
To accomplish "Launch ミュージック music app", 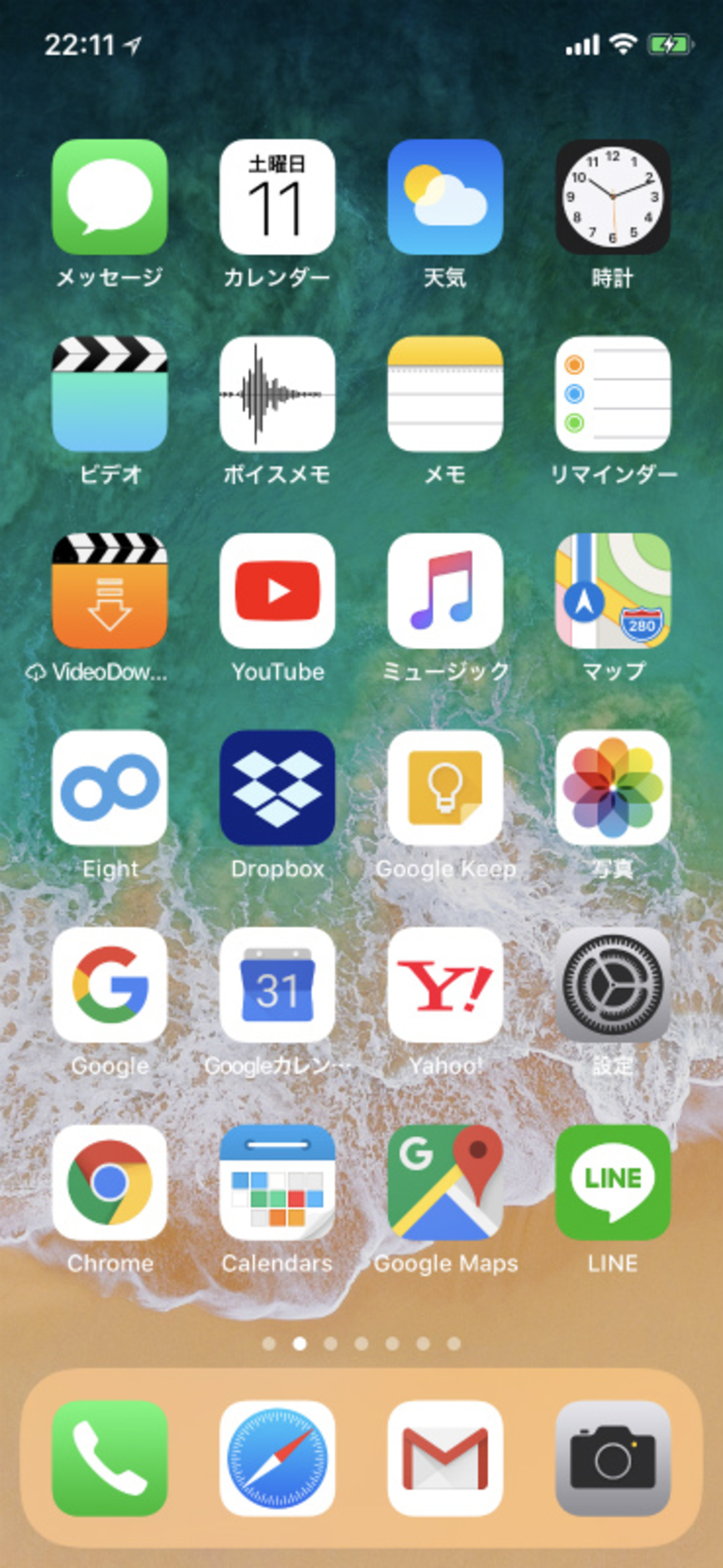I will pos(445,591).
